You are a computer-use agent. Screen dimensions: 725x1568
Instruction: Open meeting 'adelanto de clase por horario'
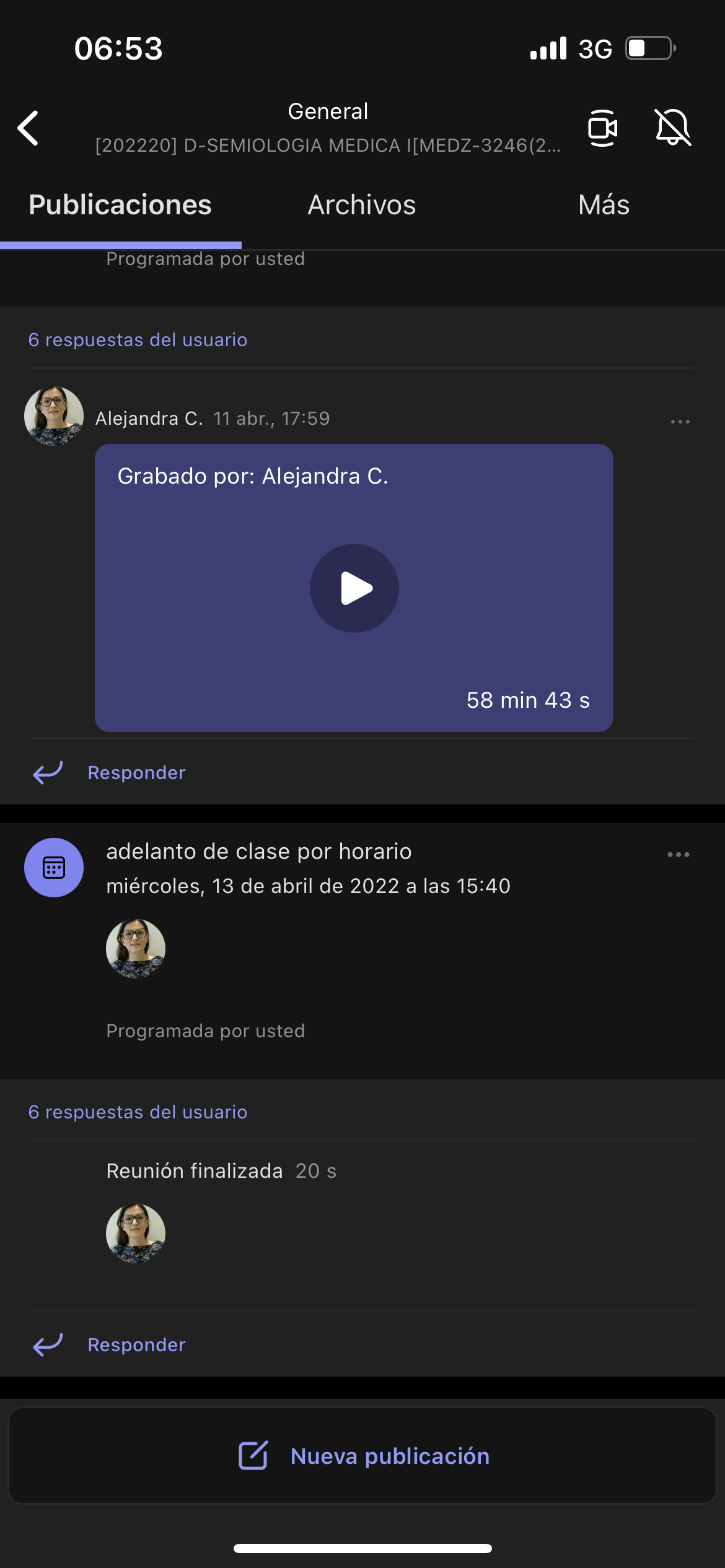(x=259, y=852)
